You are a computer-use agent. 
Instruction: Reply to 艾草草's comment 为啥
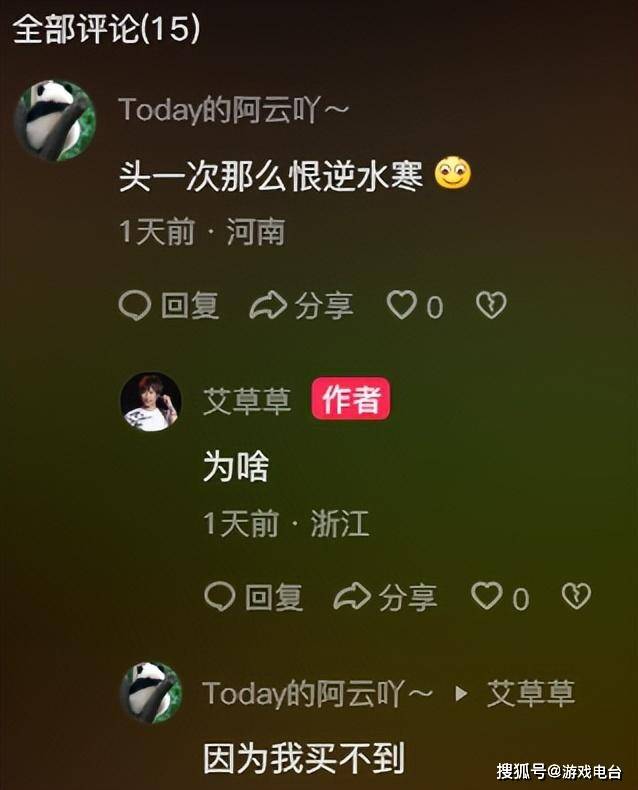[x=253, y=597]
